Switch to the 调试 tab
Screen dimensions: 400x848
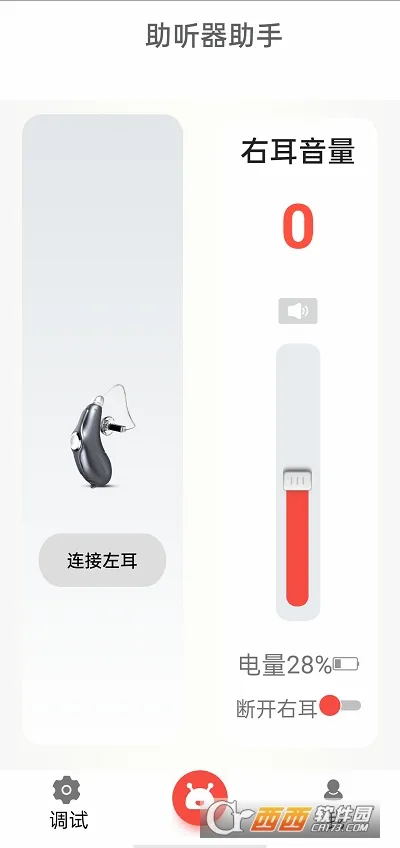click(x=68, y=804)
